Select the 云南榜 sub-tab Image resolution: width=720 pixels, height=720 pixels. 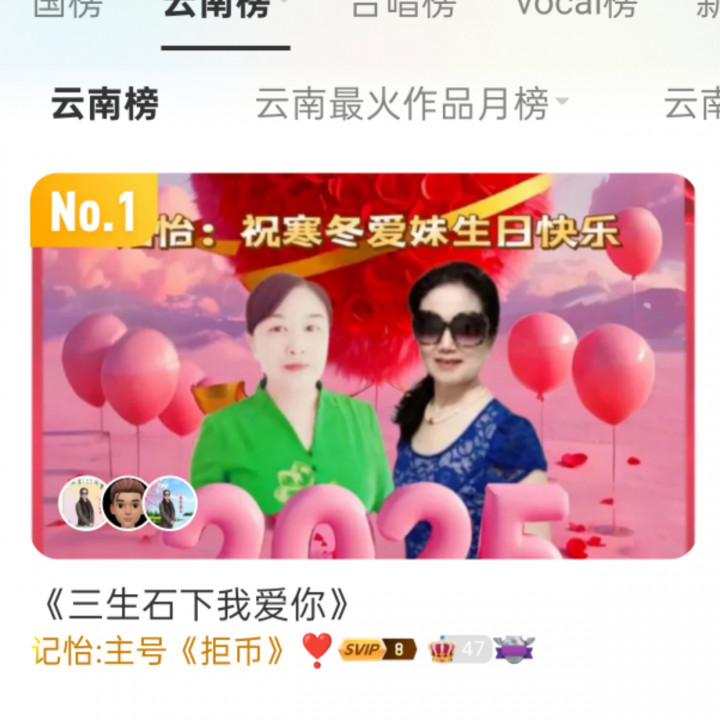coord(105,103)
